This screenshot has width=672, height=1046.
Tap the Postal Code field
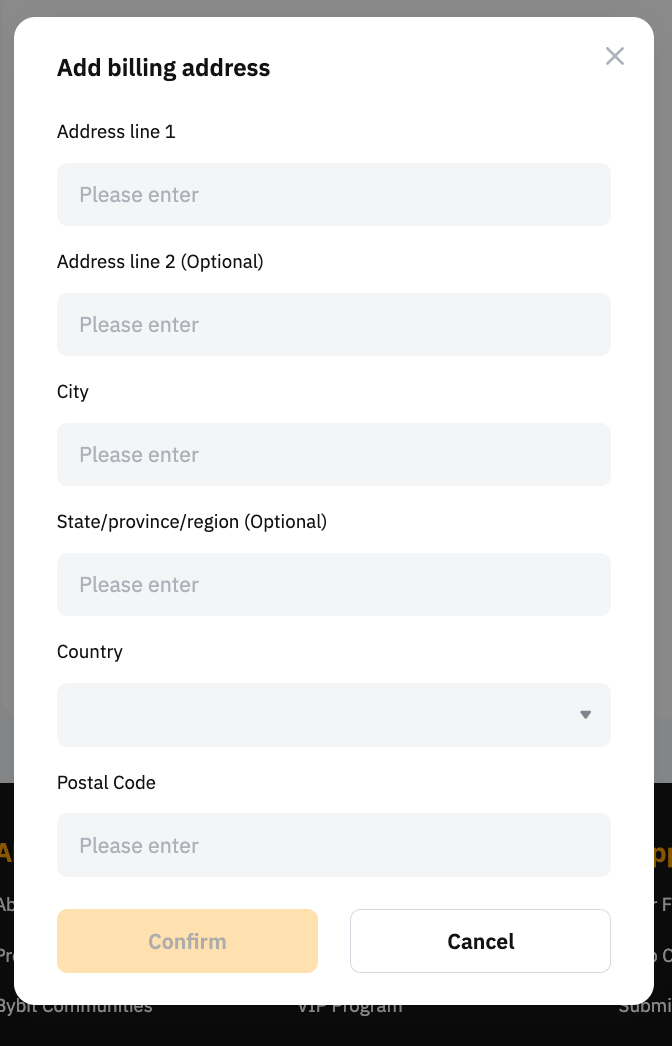(333, 845)
